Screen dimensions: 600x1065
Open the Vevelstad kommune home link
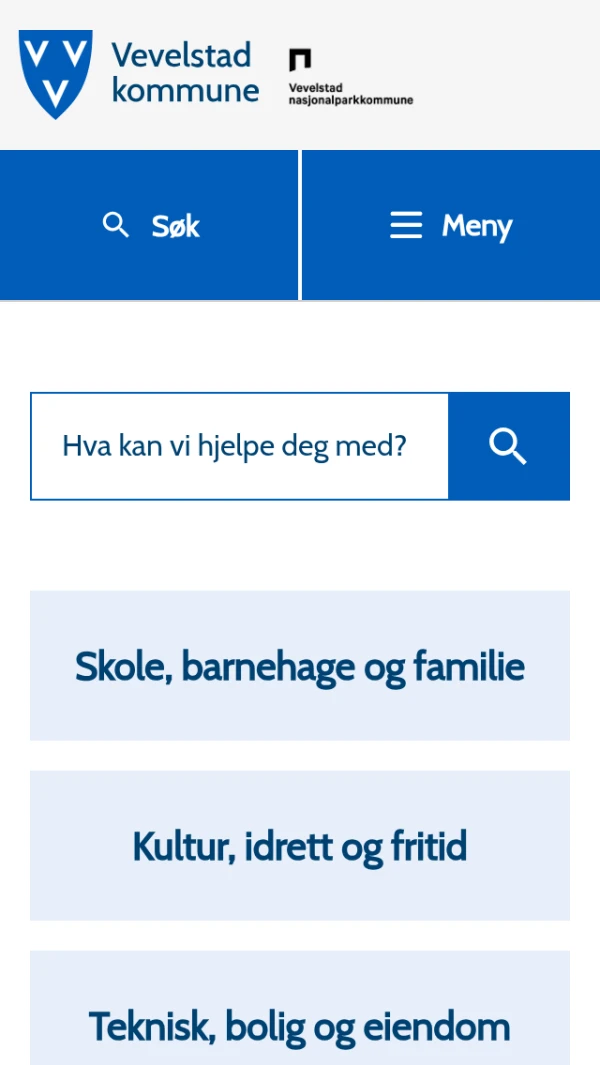pyautogui.click(x=139, y=73)
